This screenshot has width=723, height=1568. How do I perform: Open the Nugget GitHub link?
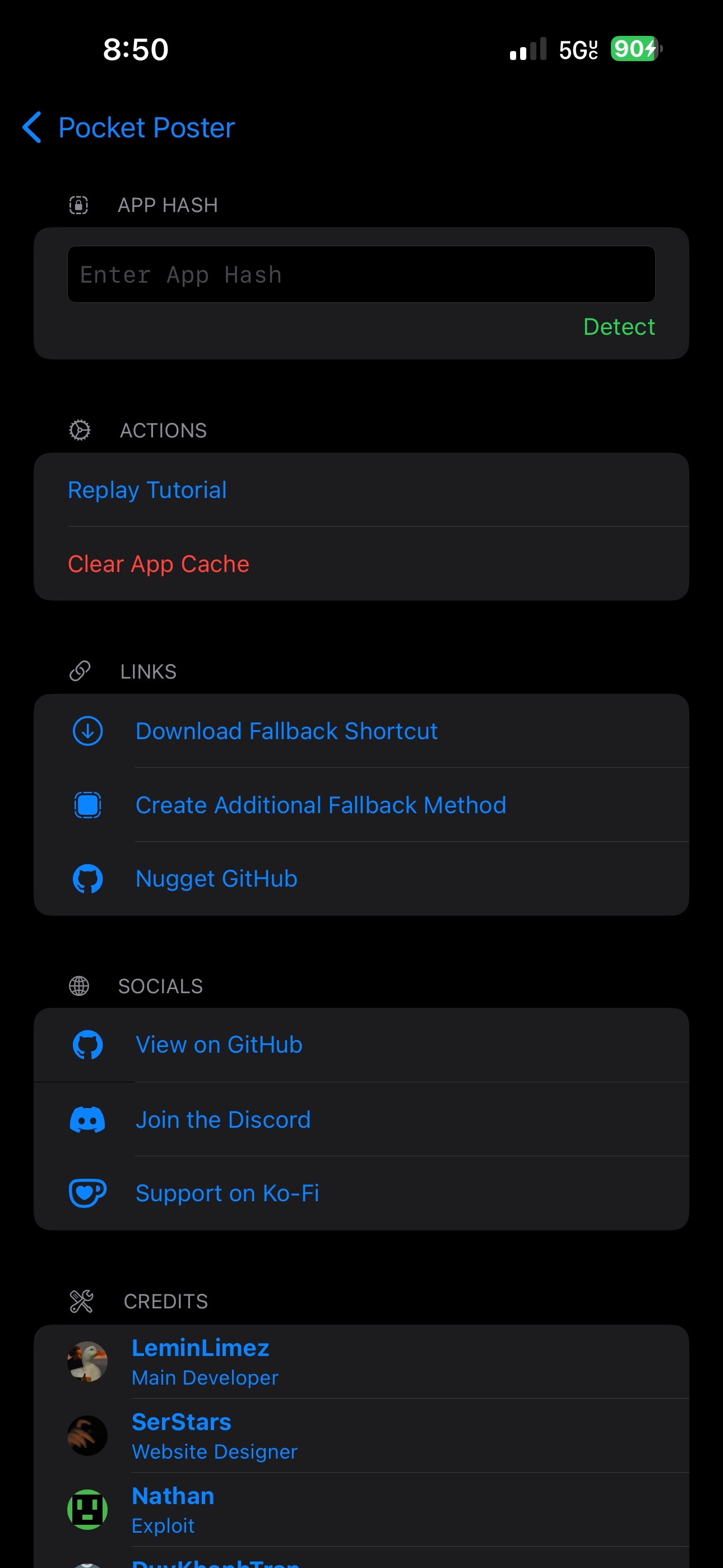pyautogui.click(x=361, y=878)
